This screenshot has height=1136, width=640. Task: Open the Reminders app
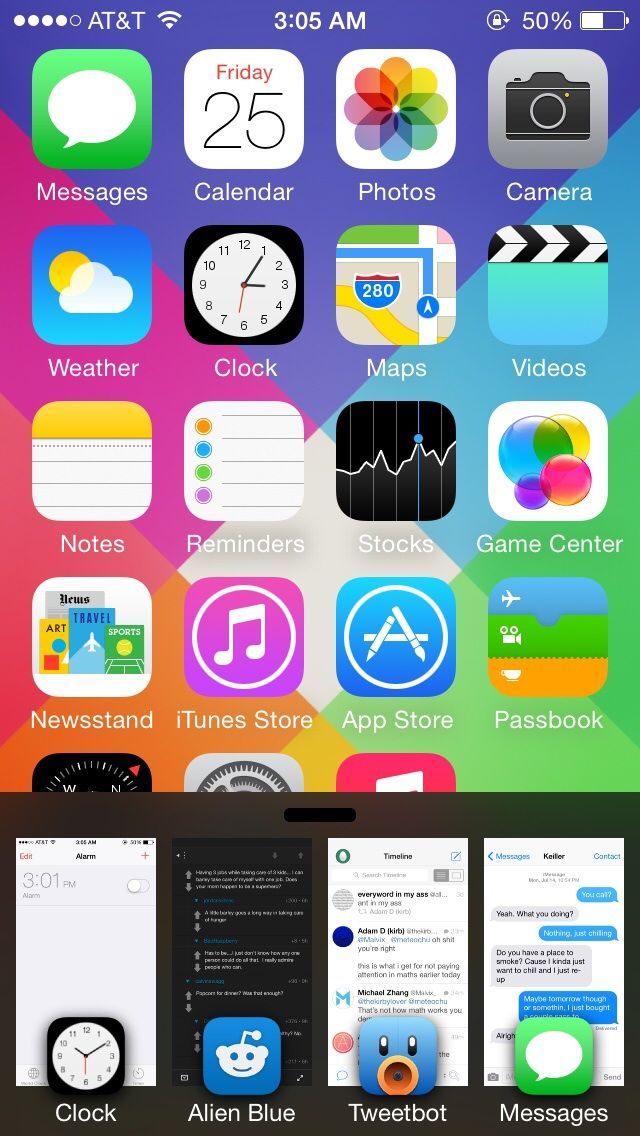click(244, 461)
